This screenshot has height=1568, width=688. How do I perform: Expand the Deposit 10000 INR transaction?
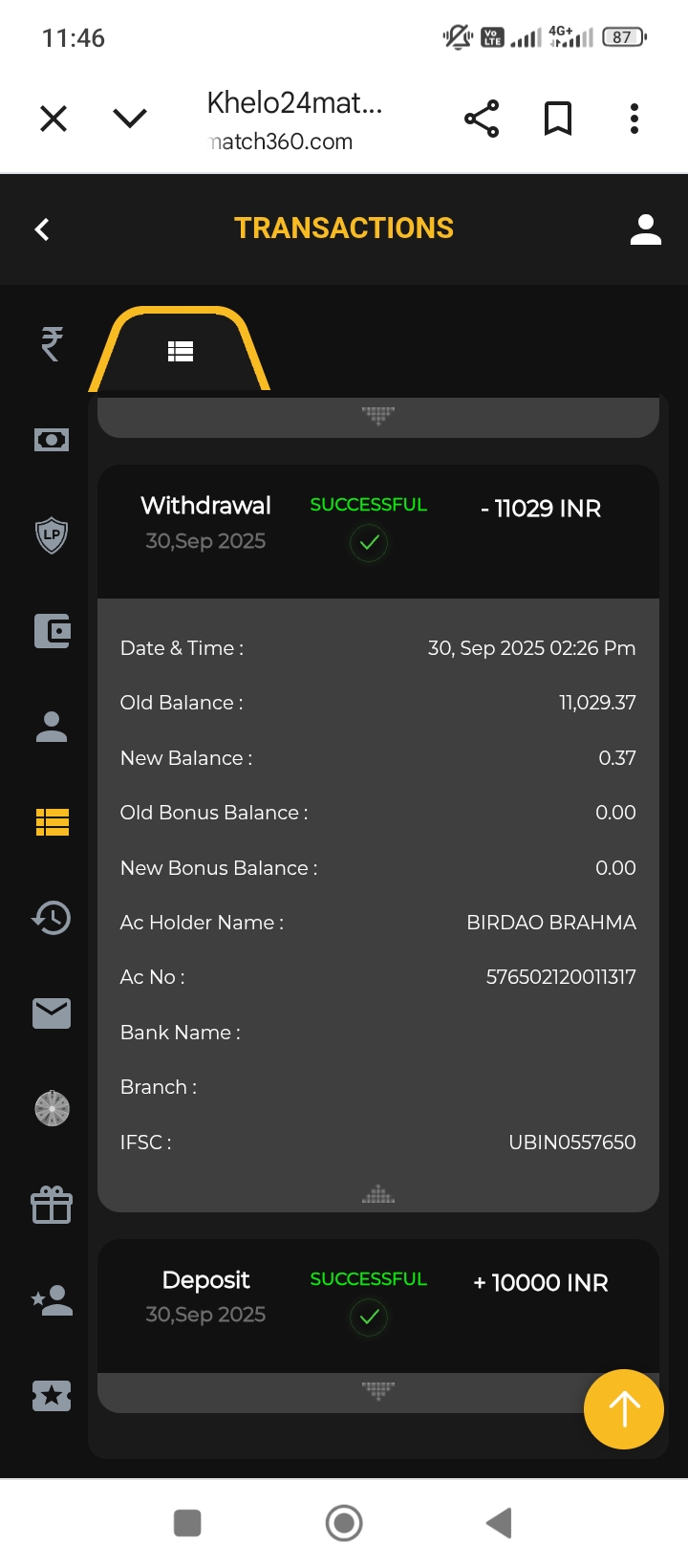(378, 1389)
